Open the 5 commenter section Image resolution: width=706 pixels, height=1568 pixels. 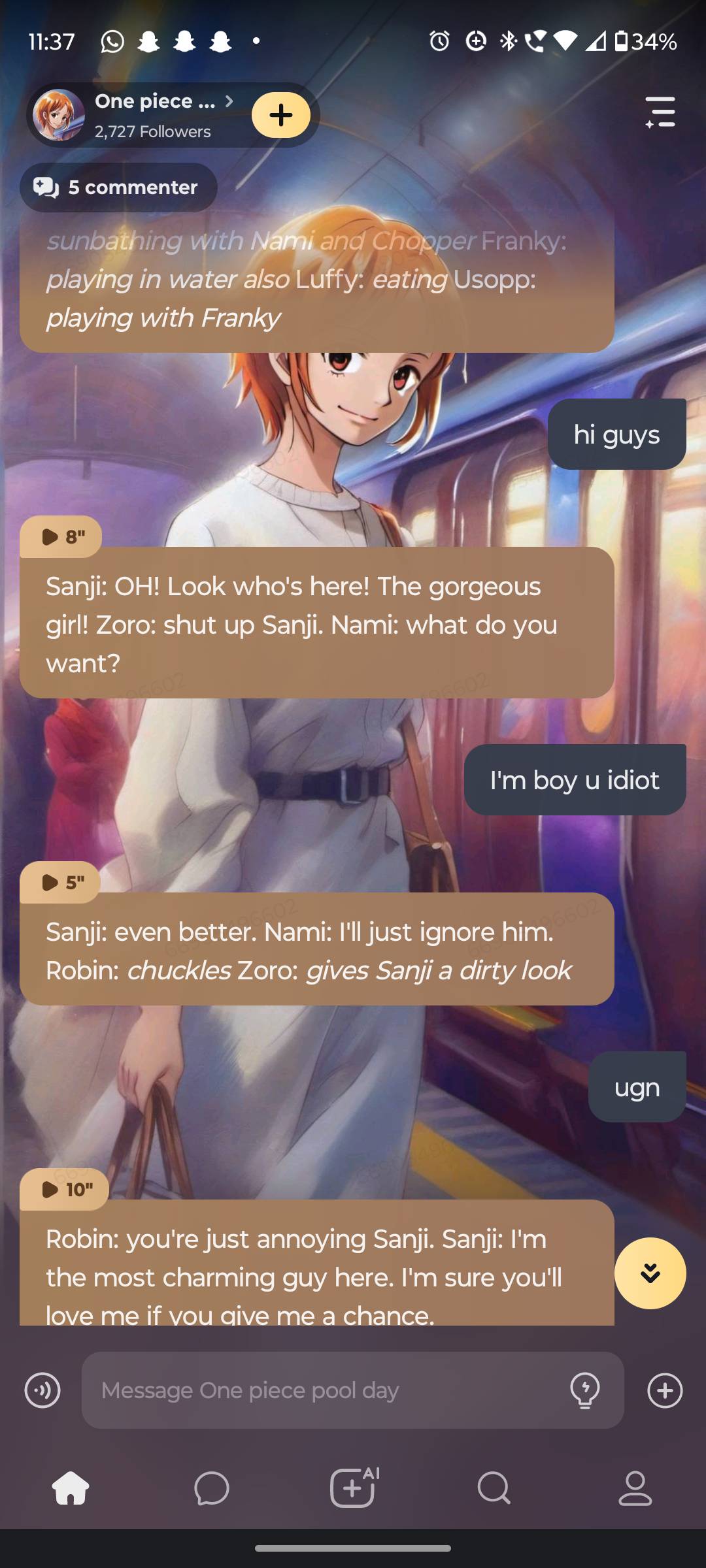pos(118,188)
